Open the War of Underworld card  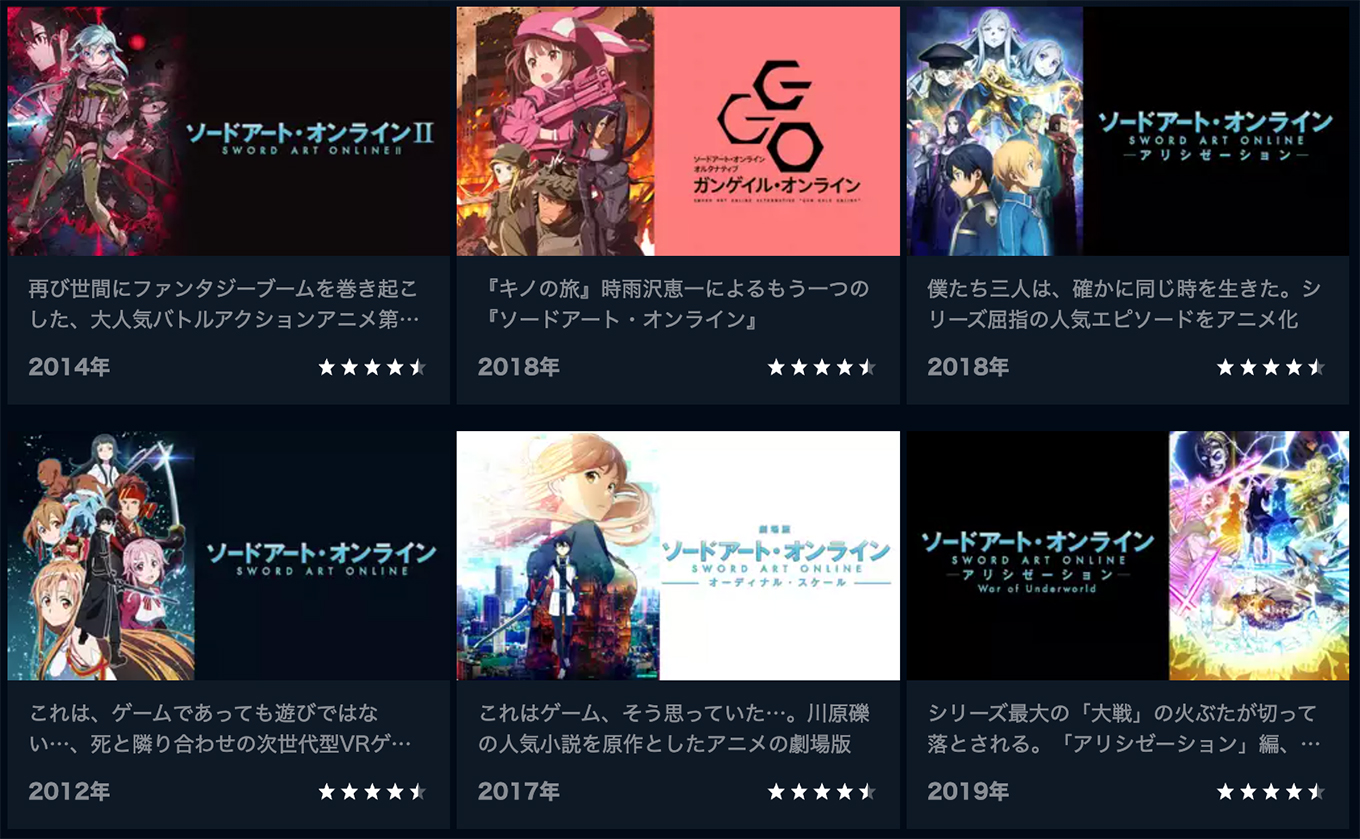coord(1127,556)
